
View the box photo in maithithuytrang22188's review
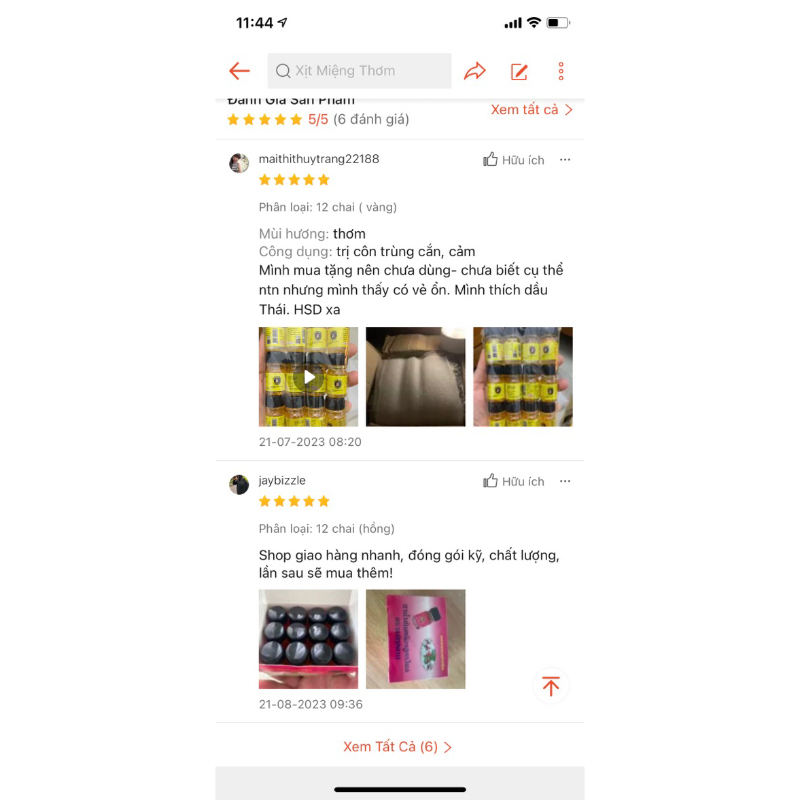(x=415, y=377)
